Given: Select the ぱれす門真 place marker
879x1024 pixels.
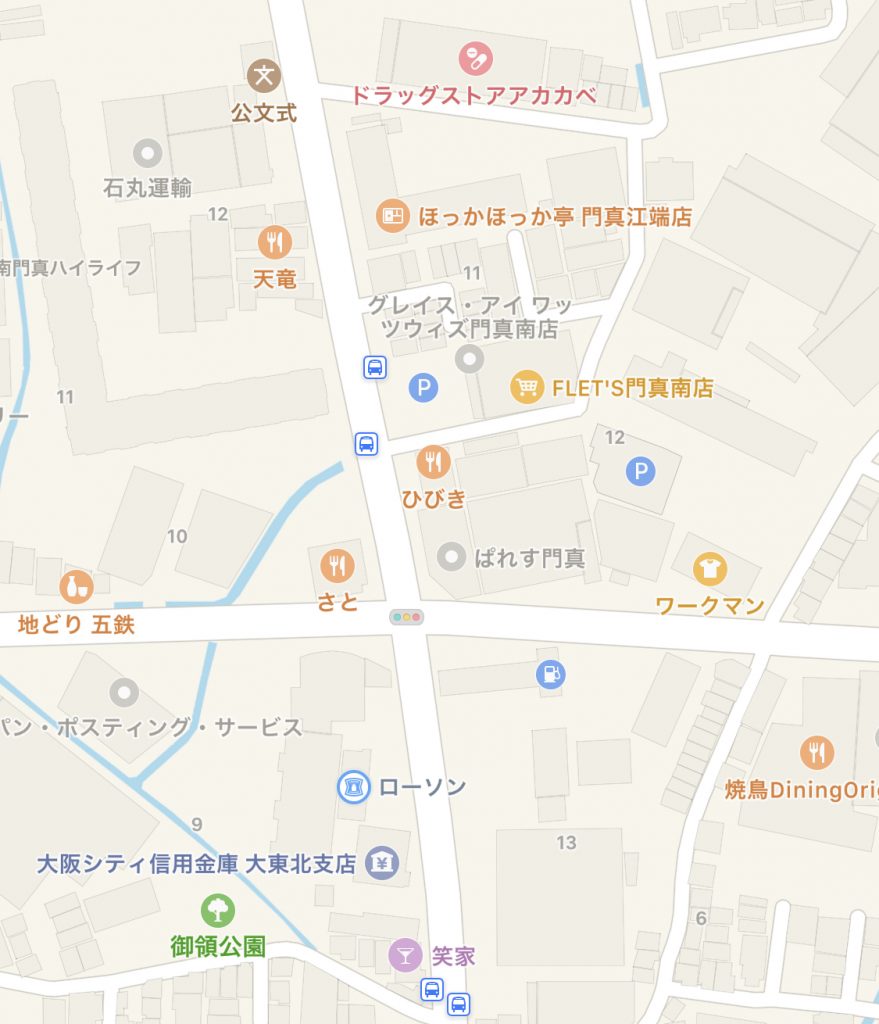Looking at the screenshot, I should click(x=453, y=557).
